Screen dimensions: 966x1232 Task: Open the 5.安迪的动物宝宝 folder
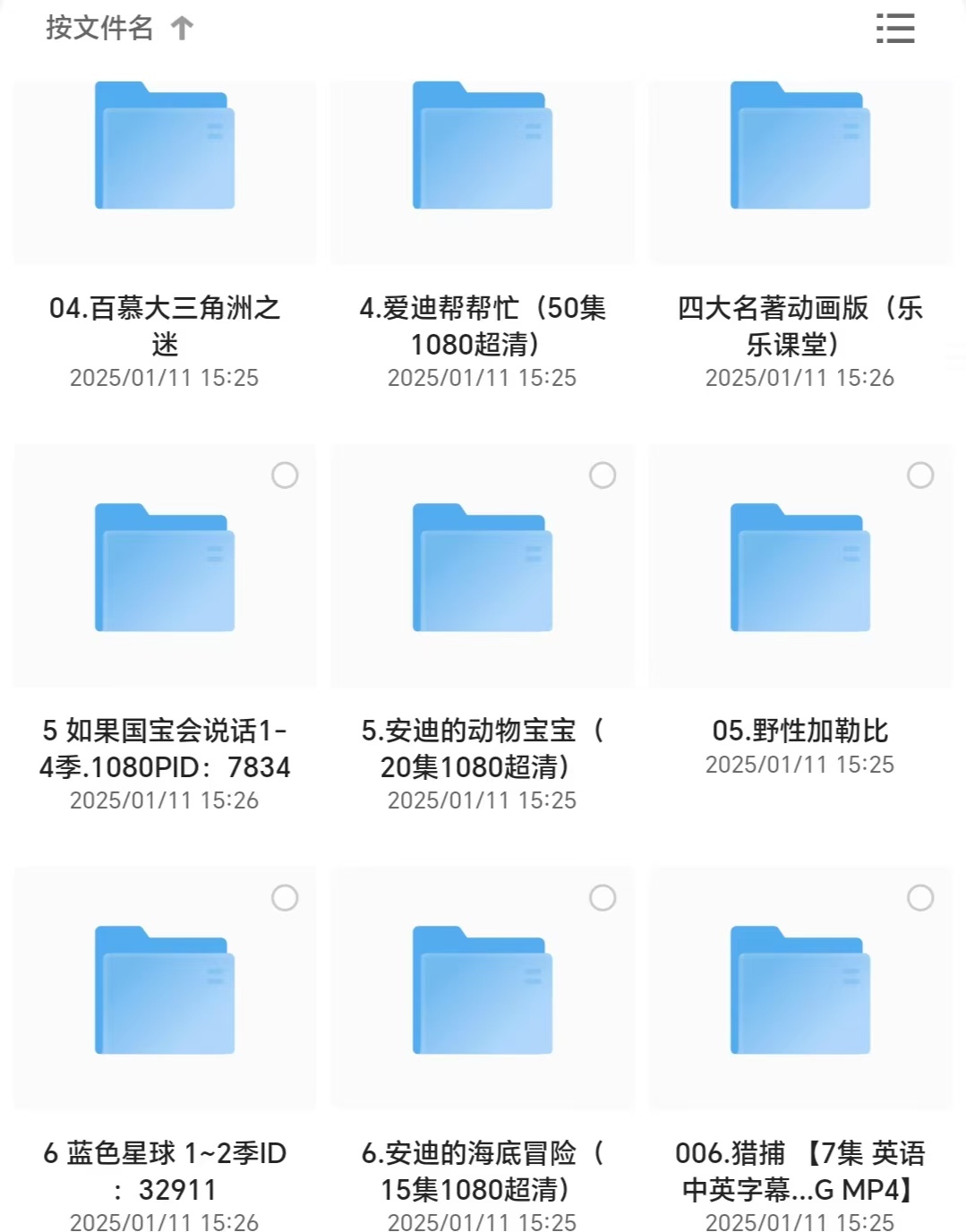482,568
